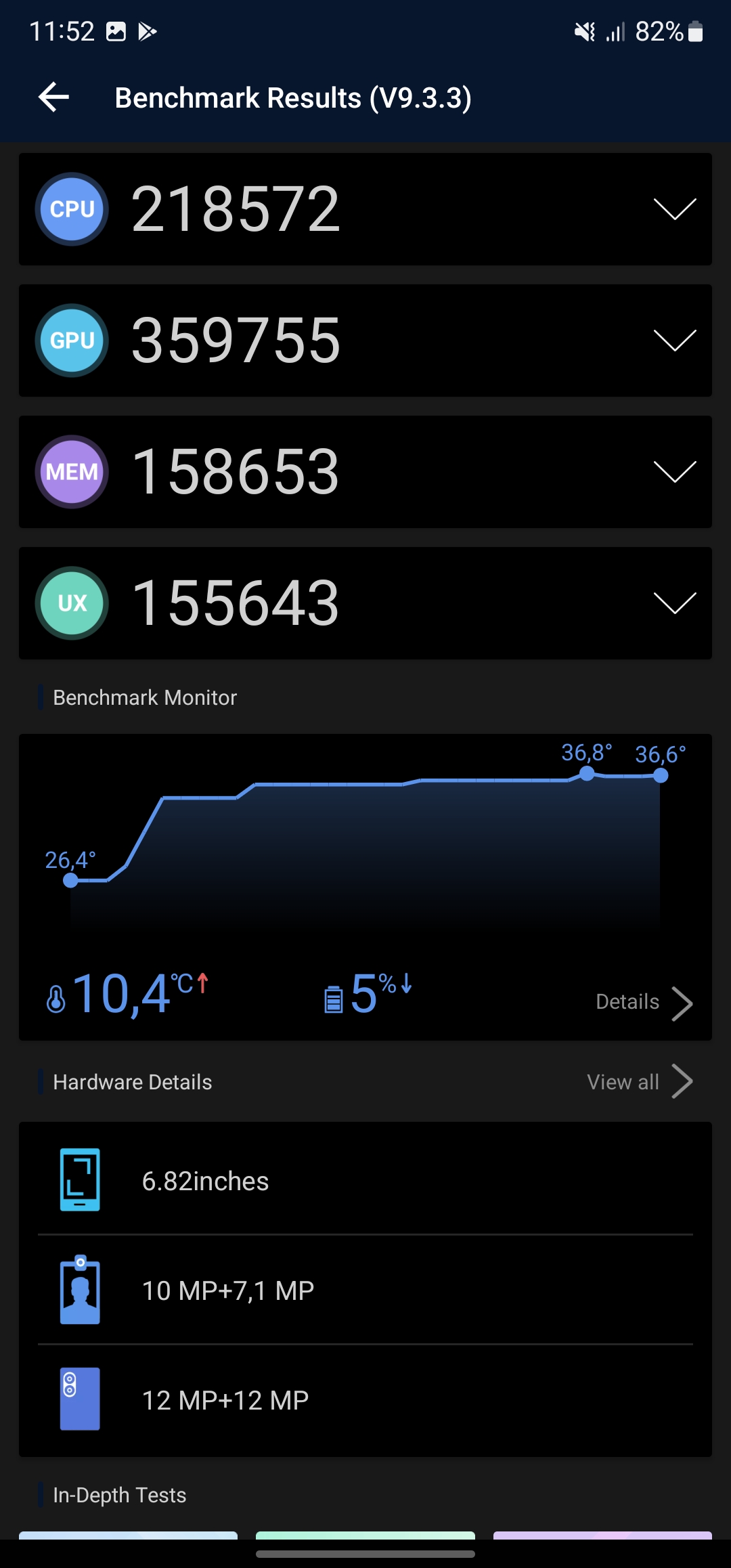Expand the CPU score details

[674, 209]
